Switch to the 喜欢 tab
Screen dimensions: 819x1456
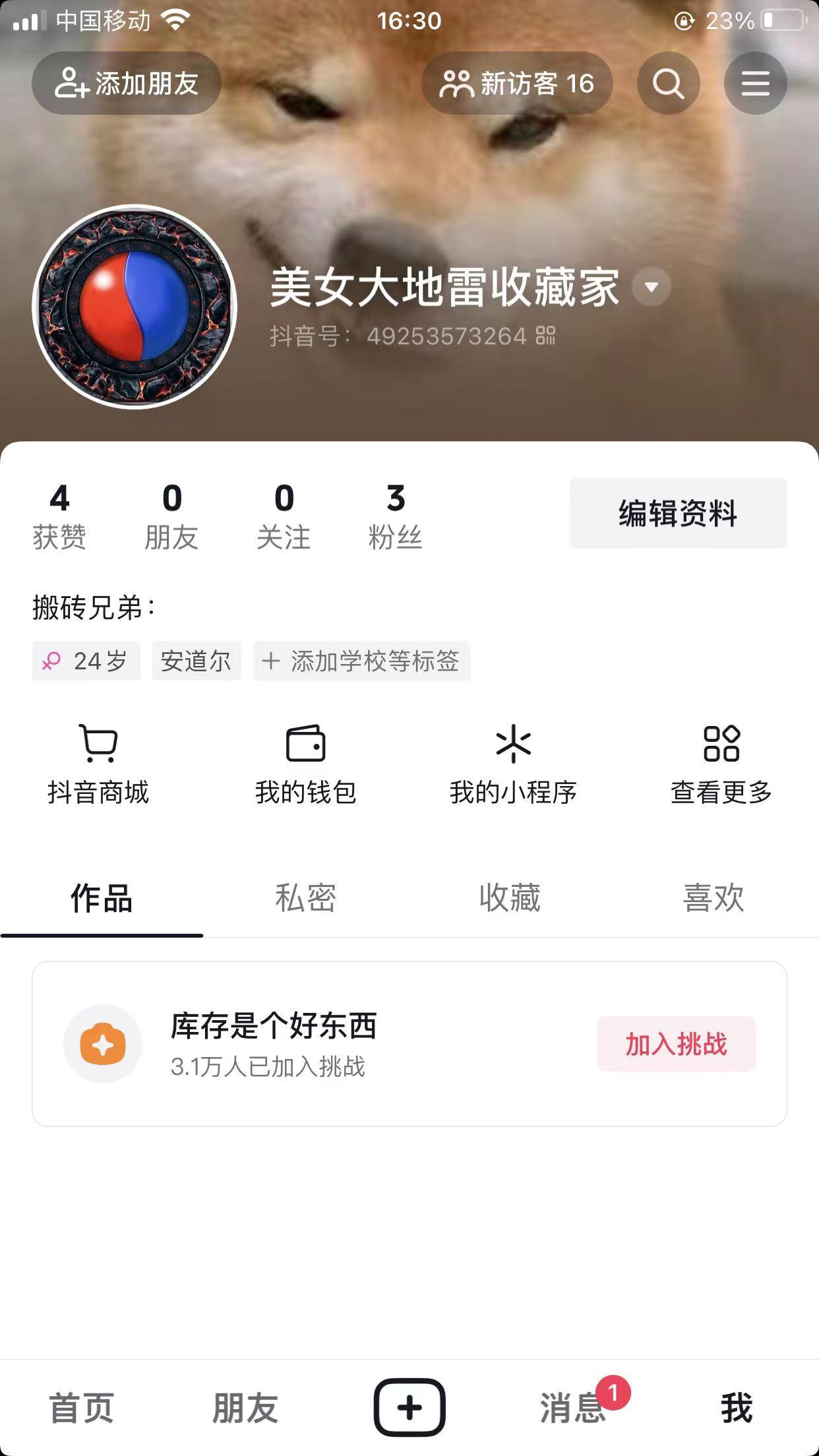(x=713, y=898)
